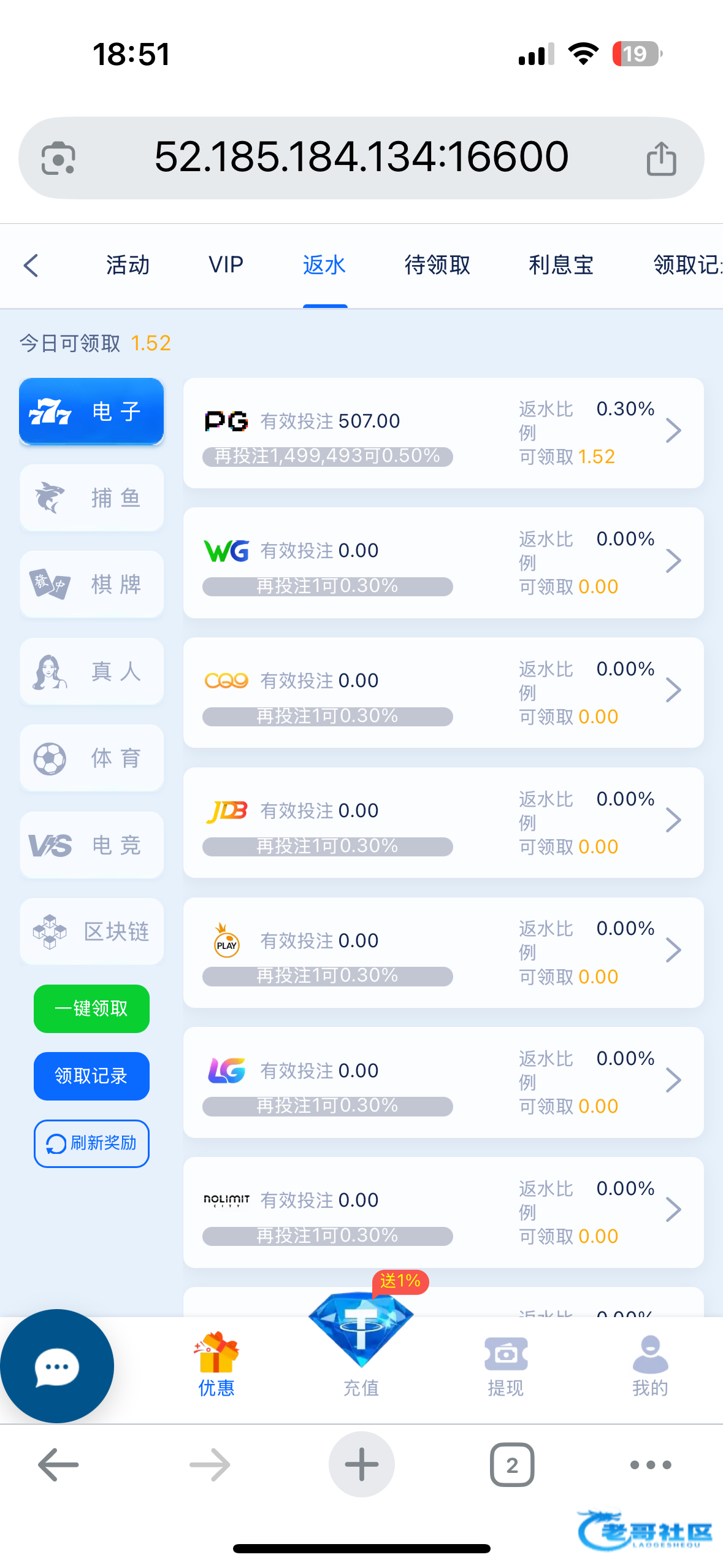The width and height of the screenshot is (723, 1568).
Task: Open the VIP tab
Action: (226, 266)
